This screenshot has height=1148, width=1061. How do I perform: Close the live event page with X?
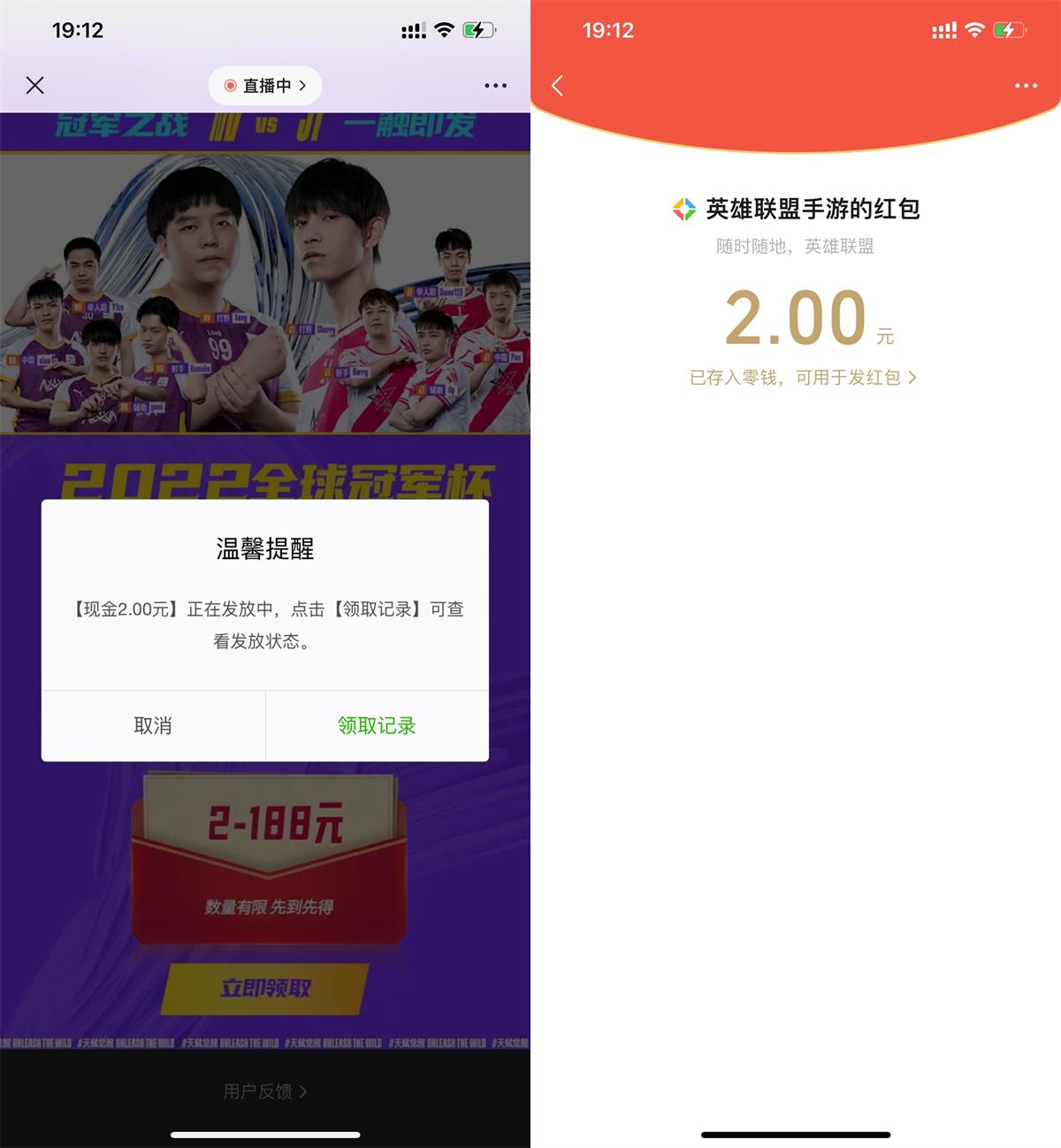(35, 85)
